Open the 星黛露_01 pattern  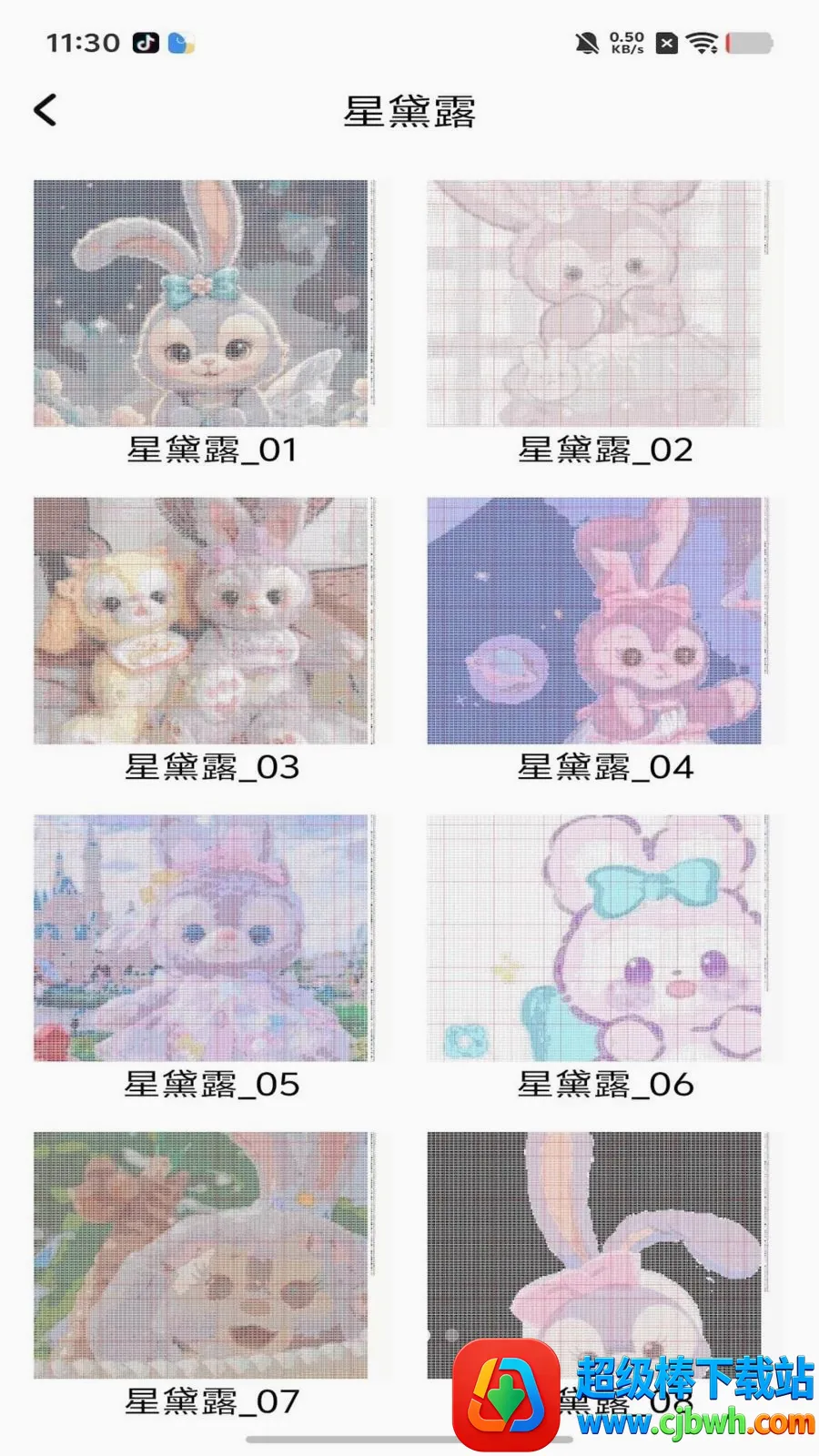(205, 303)
